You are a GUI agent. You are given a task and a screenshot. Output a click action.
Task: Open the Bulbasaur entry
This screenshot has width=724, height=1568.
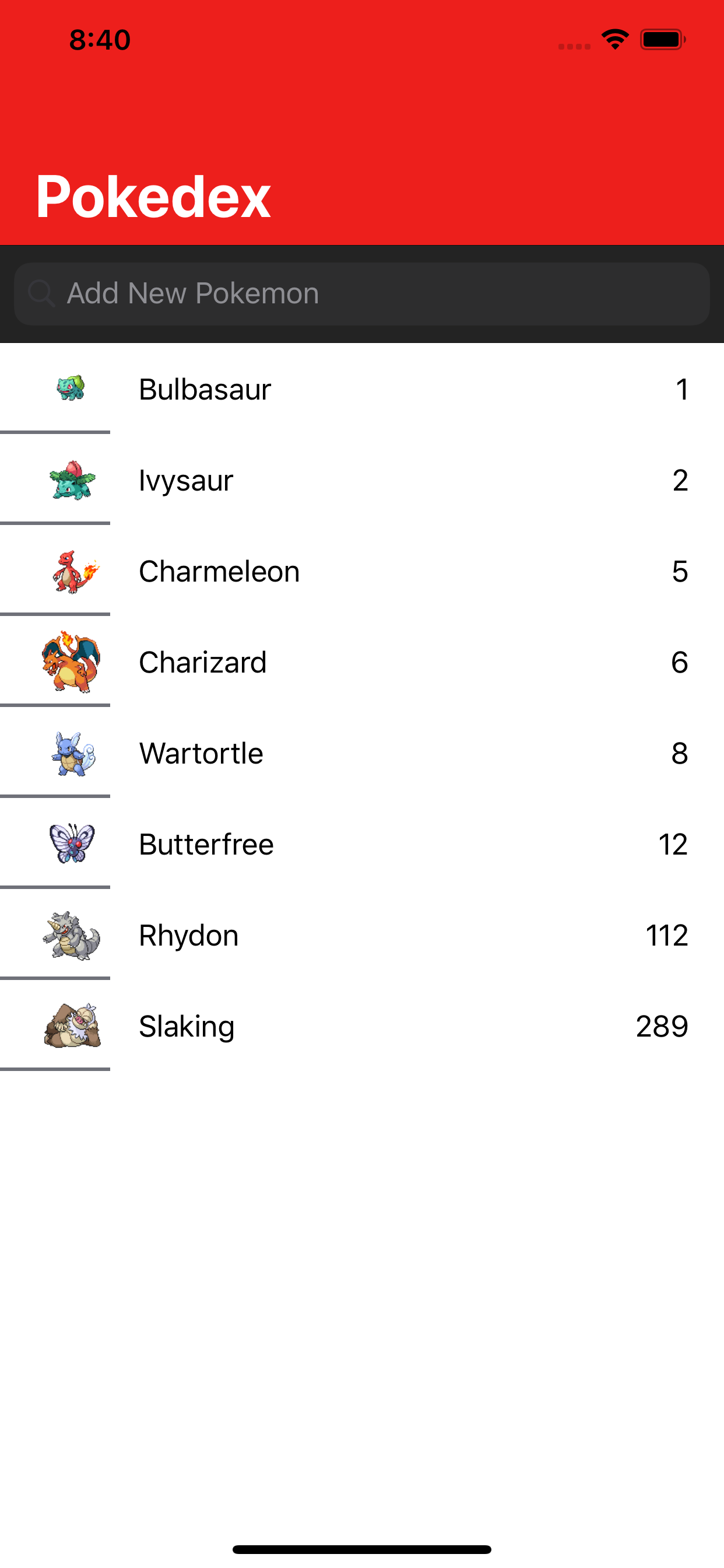point(362,389)
